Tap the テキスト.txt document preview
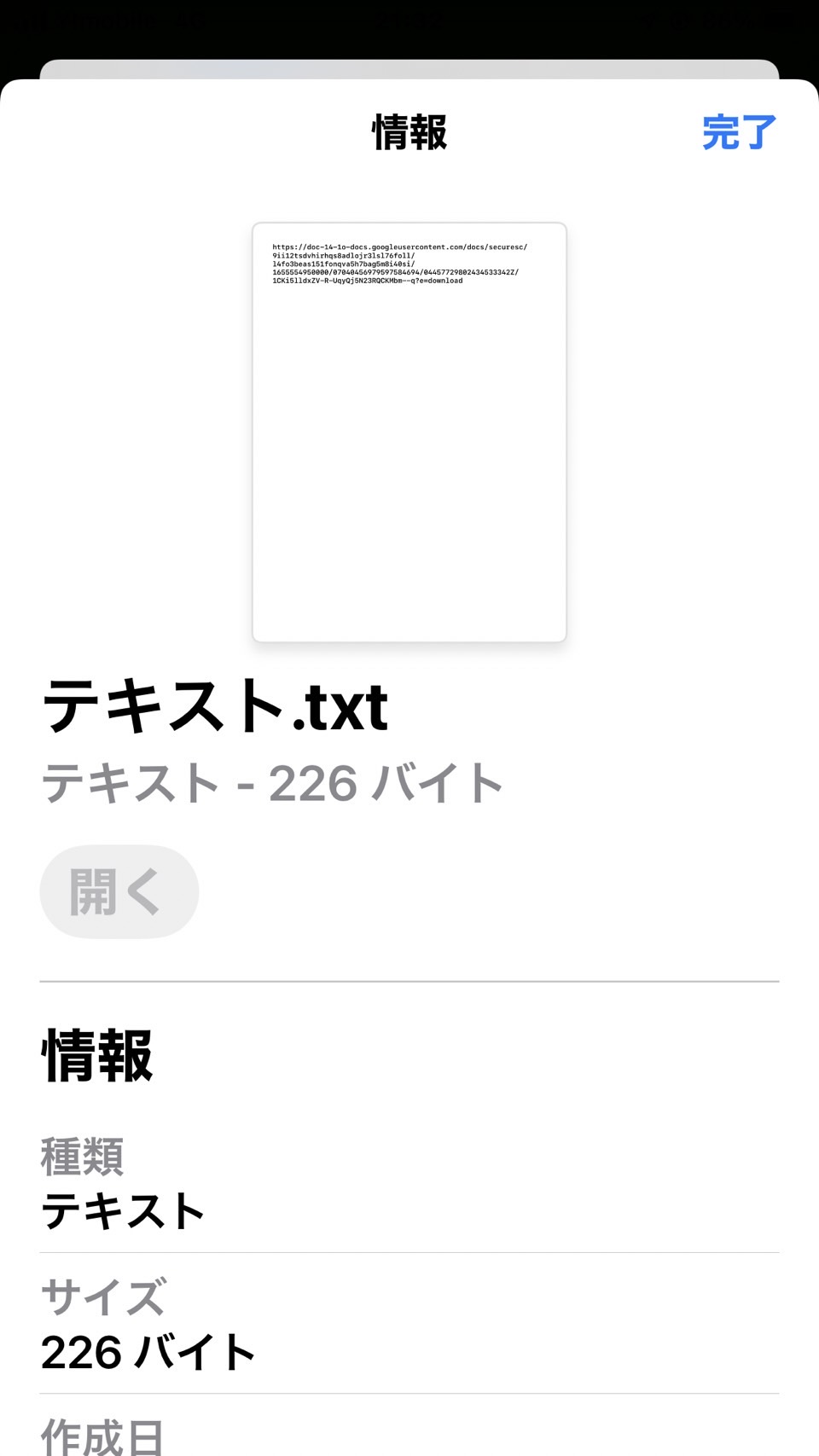The image size is (819, 1456). tap(409, 432)
